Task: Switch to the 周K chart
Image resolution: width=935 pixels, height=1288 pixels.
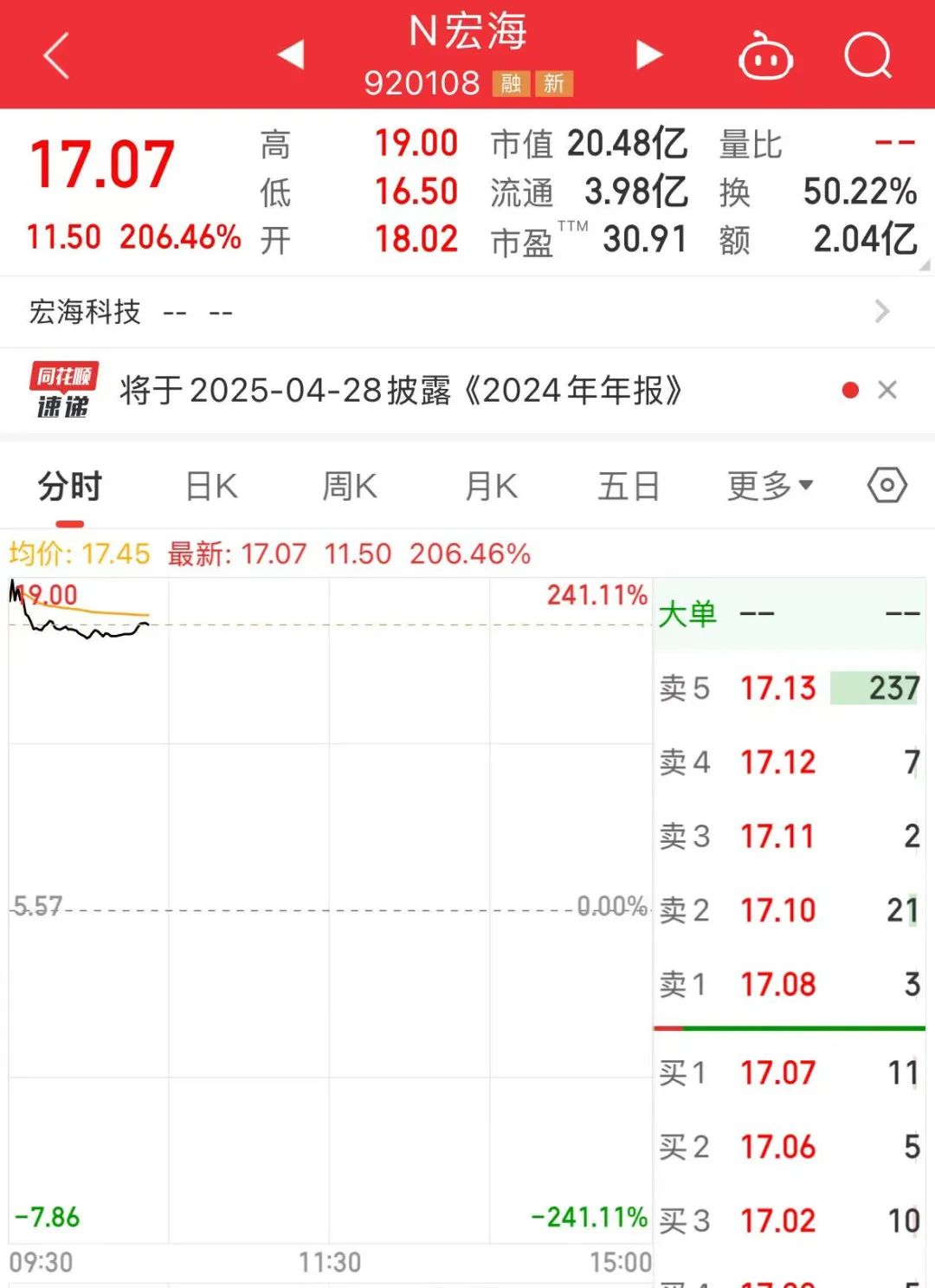Action: [x=350, y=487]
